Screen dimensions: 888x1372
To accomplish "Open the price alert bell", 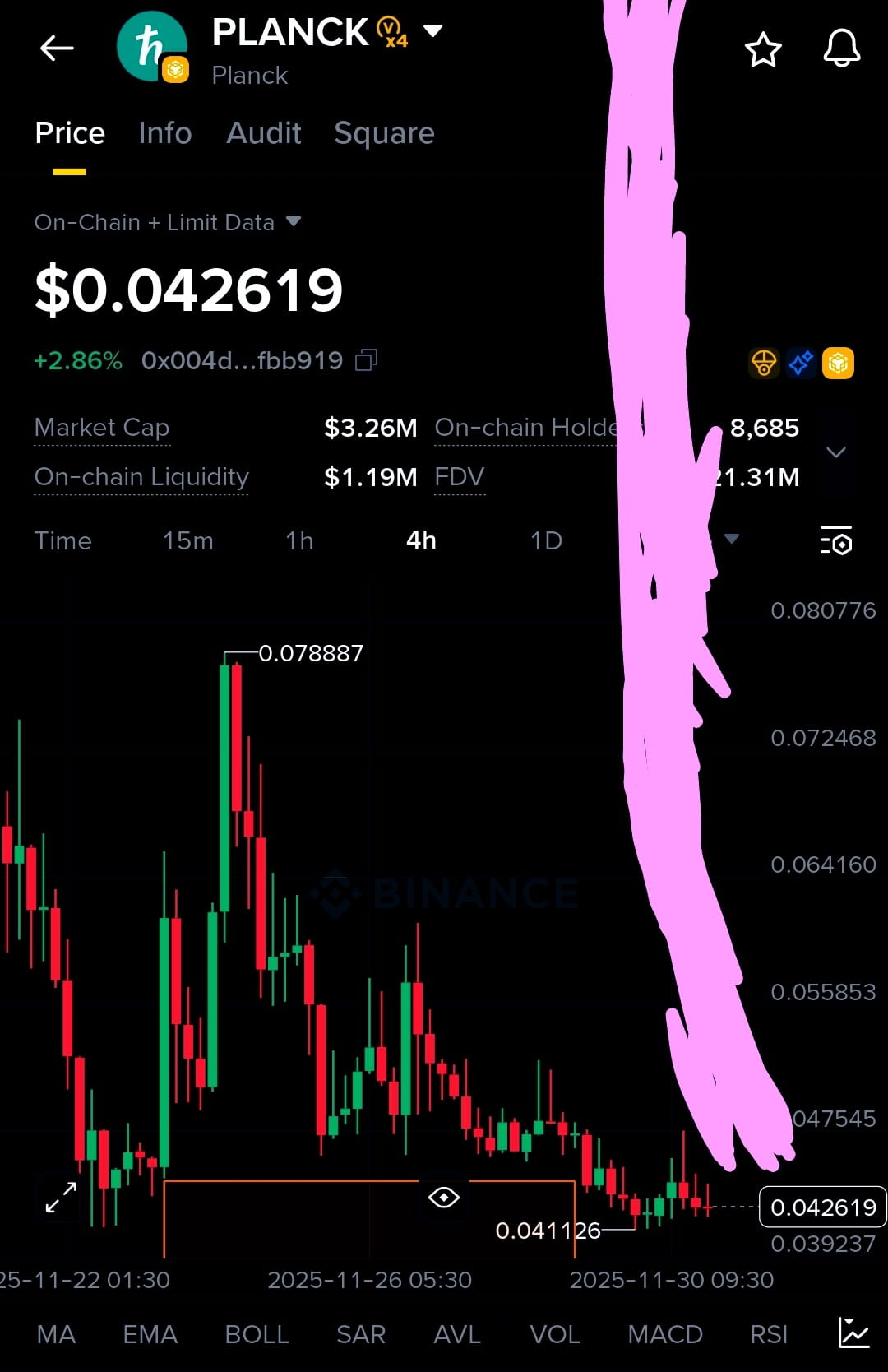I will (x=841, y=49).
